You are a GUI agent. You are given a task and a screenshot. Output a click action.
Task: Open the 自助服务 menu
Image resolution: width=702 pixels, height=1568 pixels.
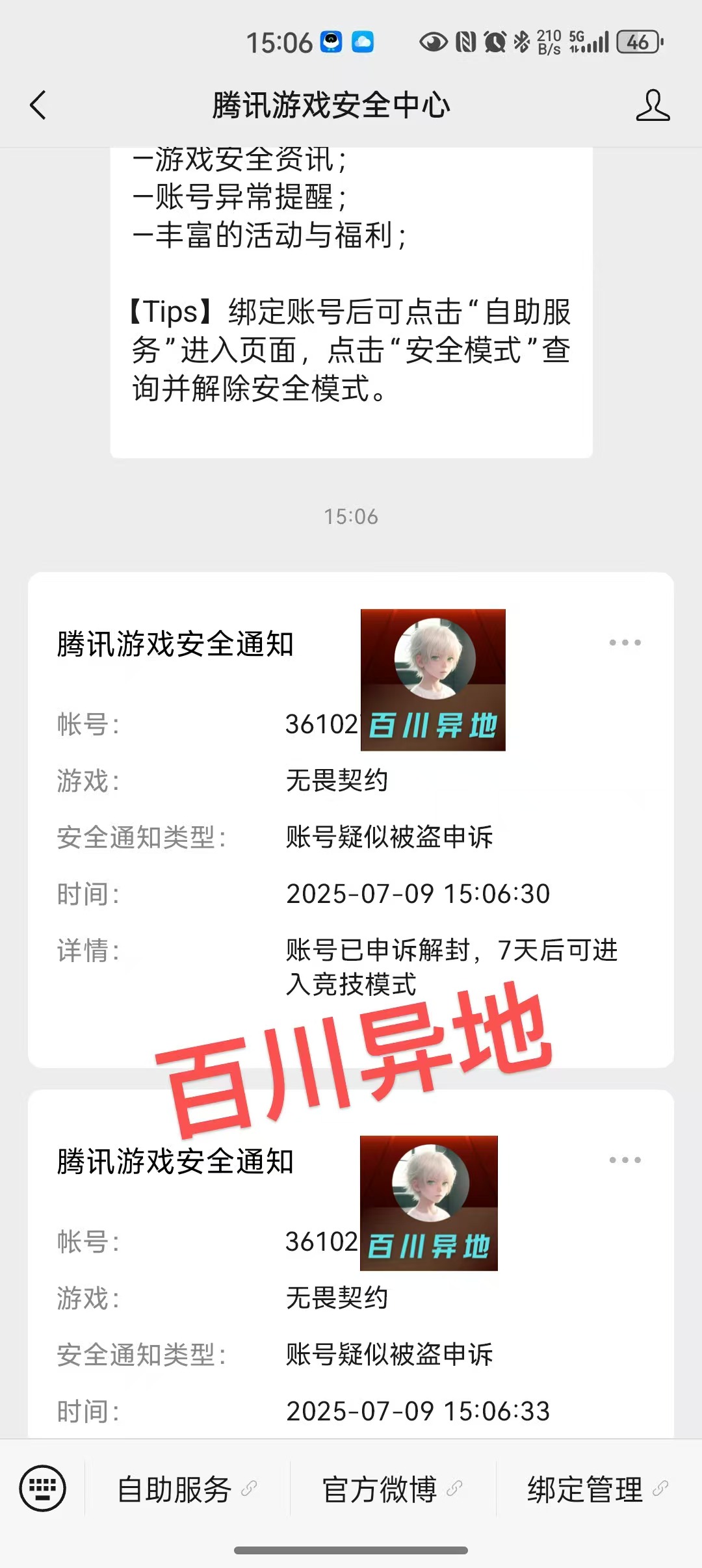pyautogui.click(x=187, y=1489)
